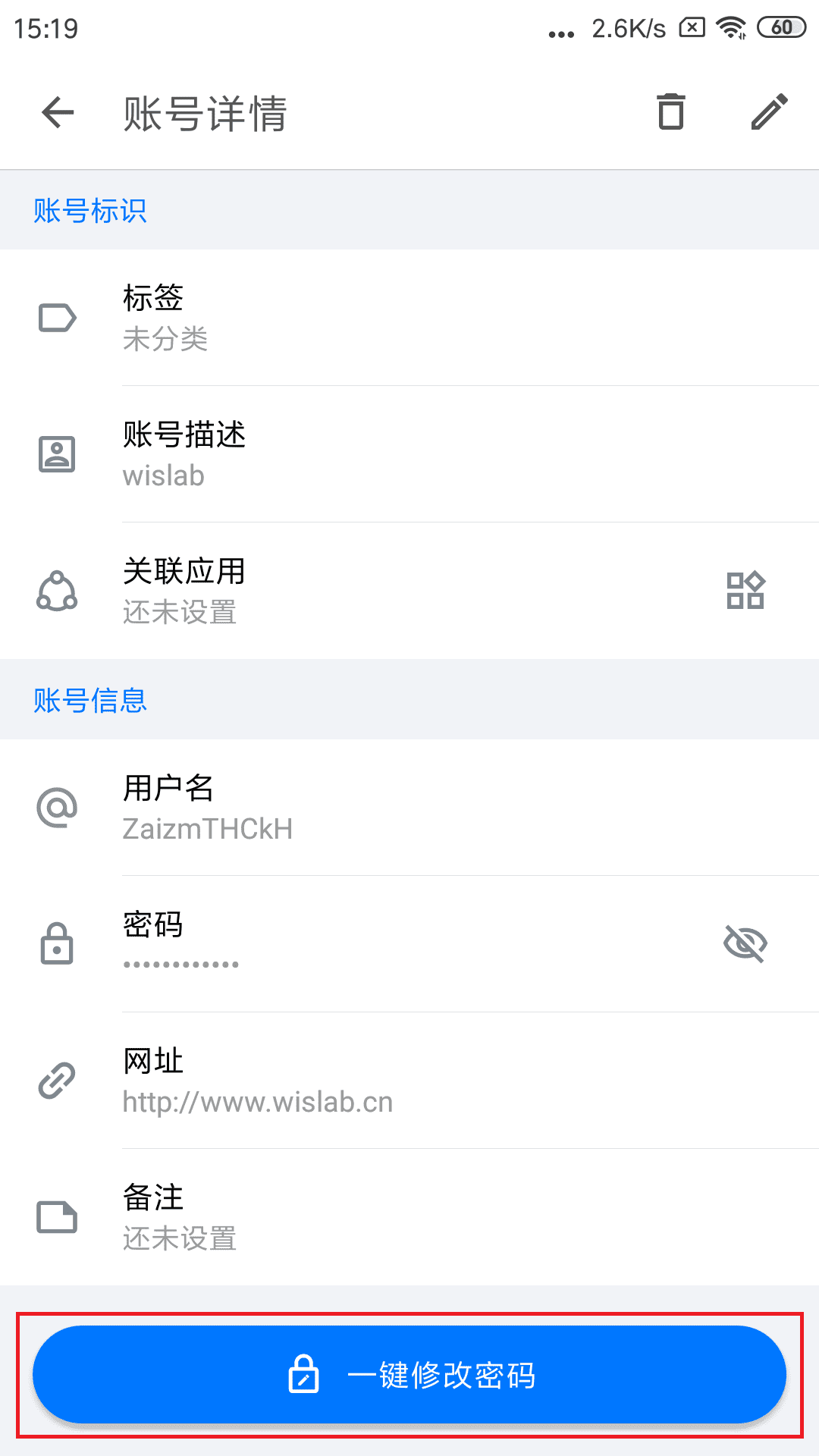This screenshot has height=1456, width=819.
Task: Open the 备注 row
Action: (409, 1217)
